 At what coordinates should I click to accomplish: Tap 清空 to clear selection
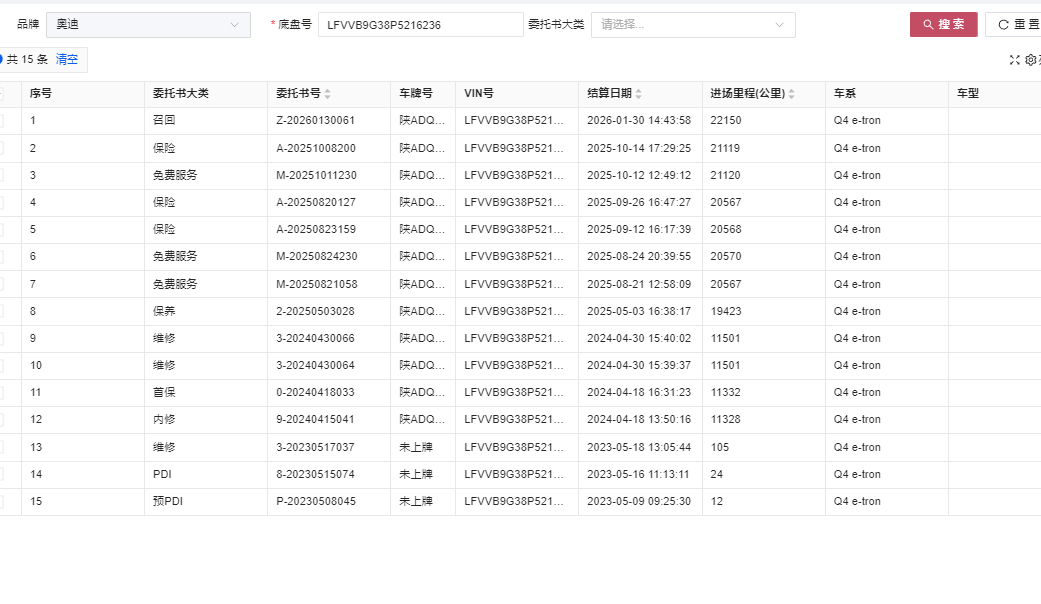(66, 59)
